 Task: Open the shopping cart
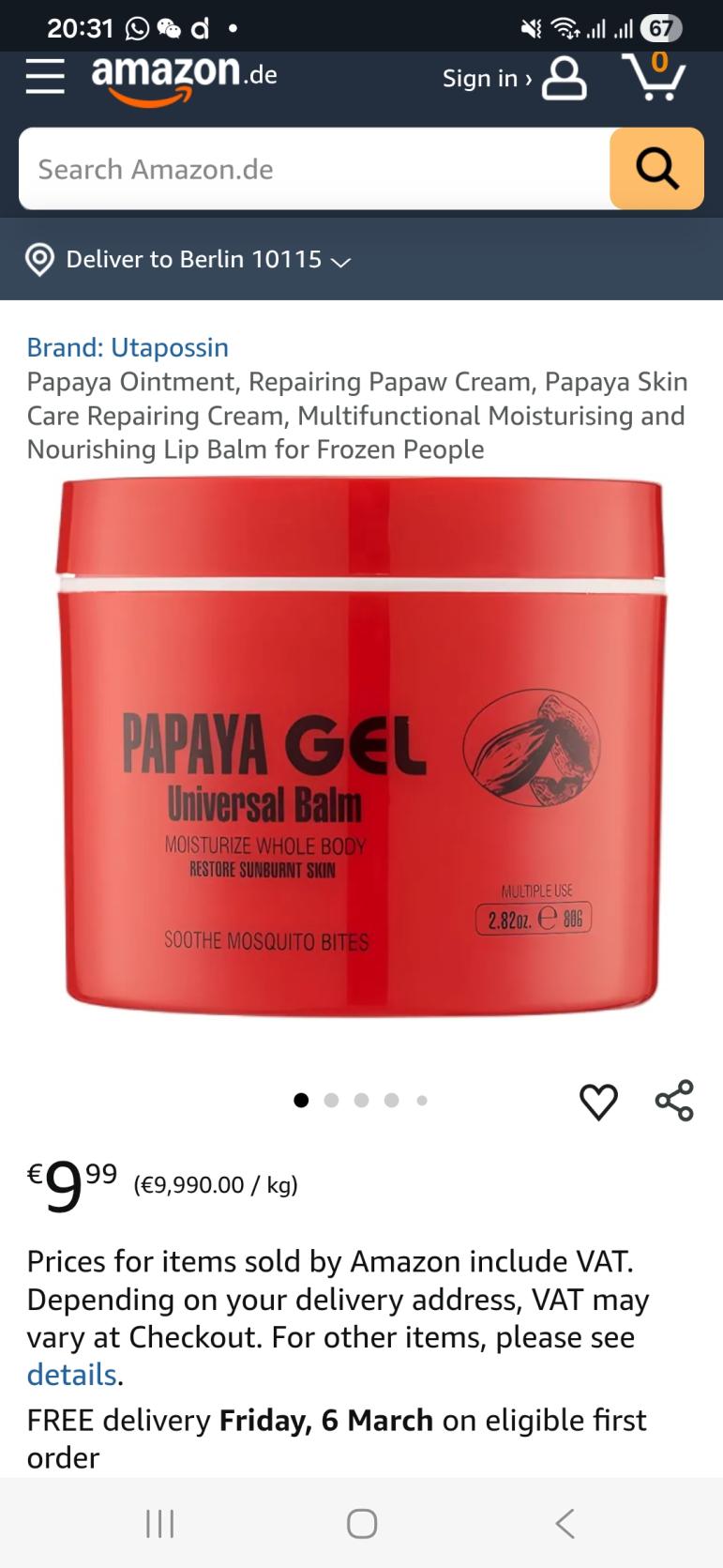[x=655, y=76]
